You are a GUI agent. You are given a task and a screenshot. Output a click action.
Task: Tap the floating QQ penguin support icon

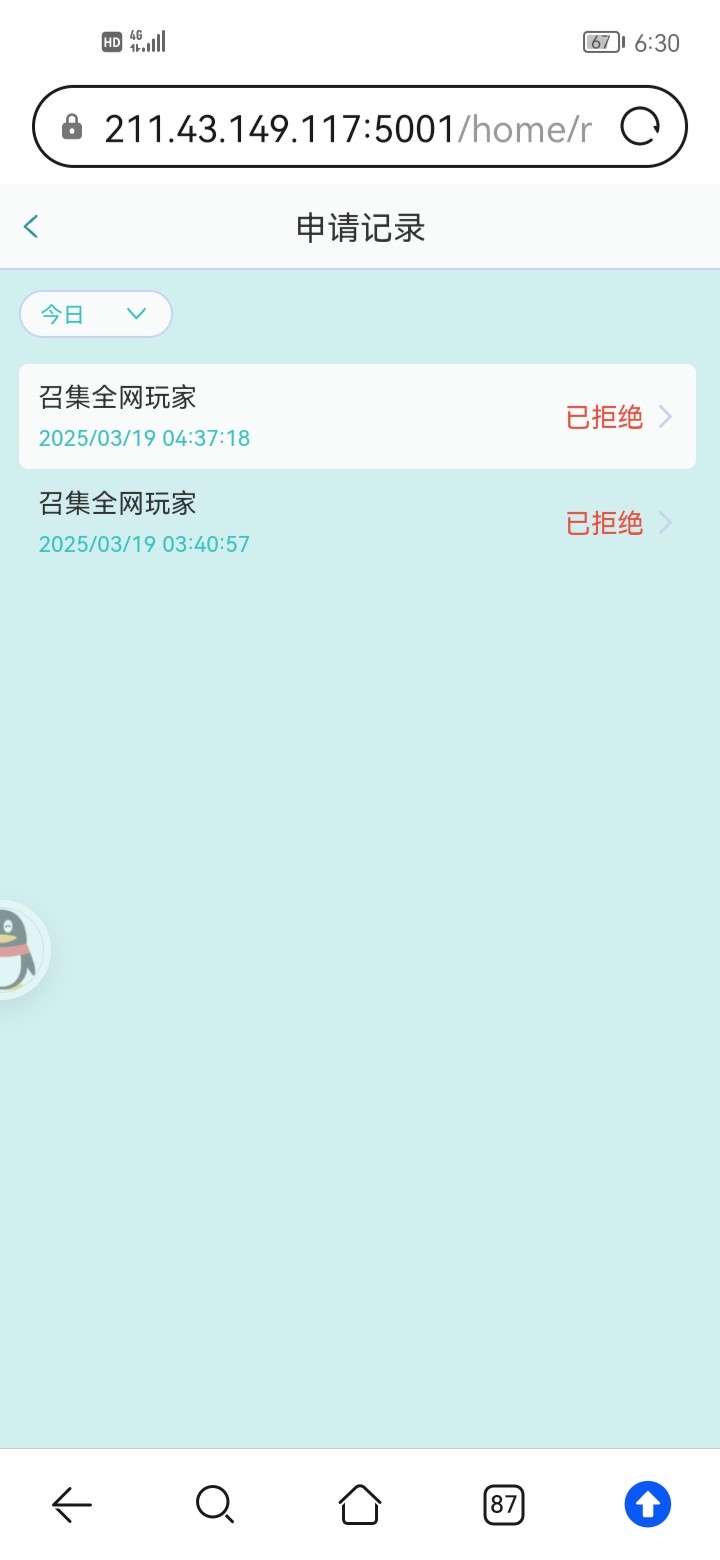16,950
